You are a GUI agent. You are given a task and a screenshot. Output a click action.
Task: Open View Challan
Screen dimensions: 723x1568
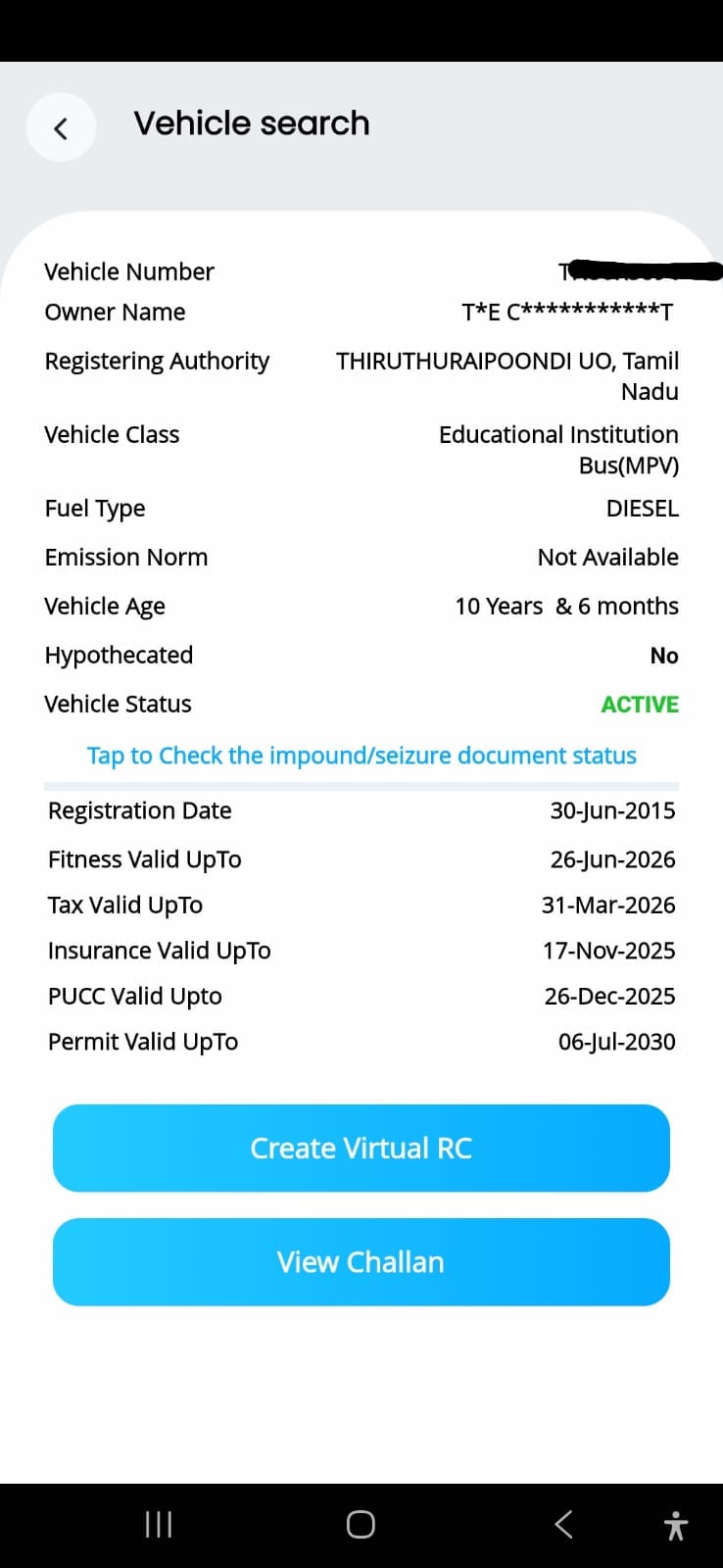pos(361,1261)
